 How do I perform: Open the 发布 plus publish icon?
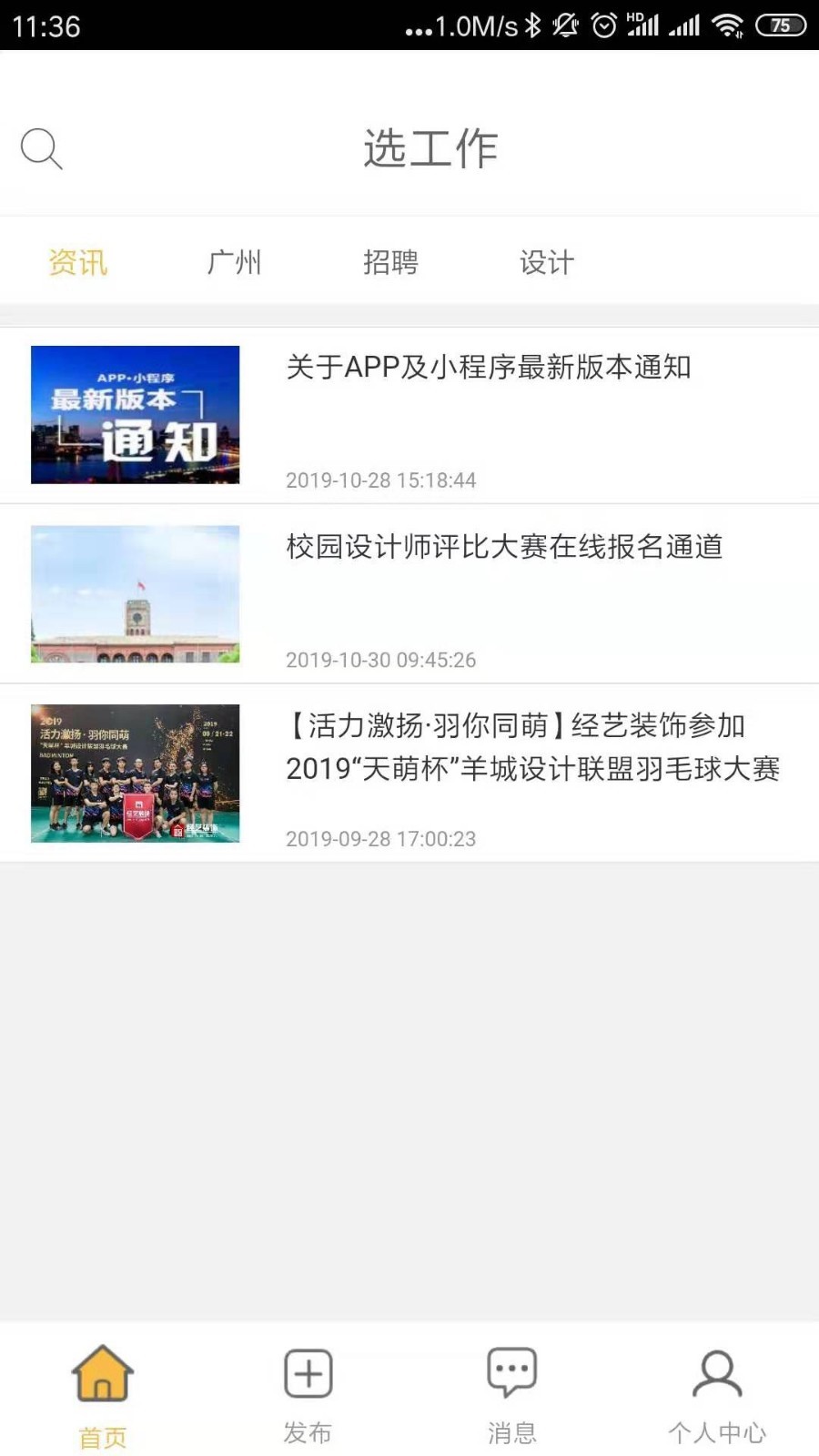click(307, 1371)
